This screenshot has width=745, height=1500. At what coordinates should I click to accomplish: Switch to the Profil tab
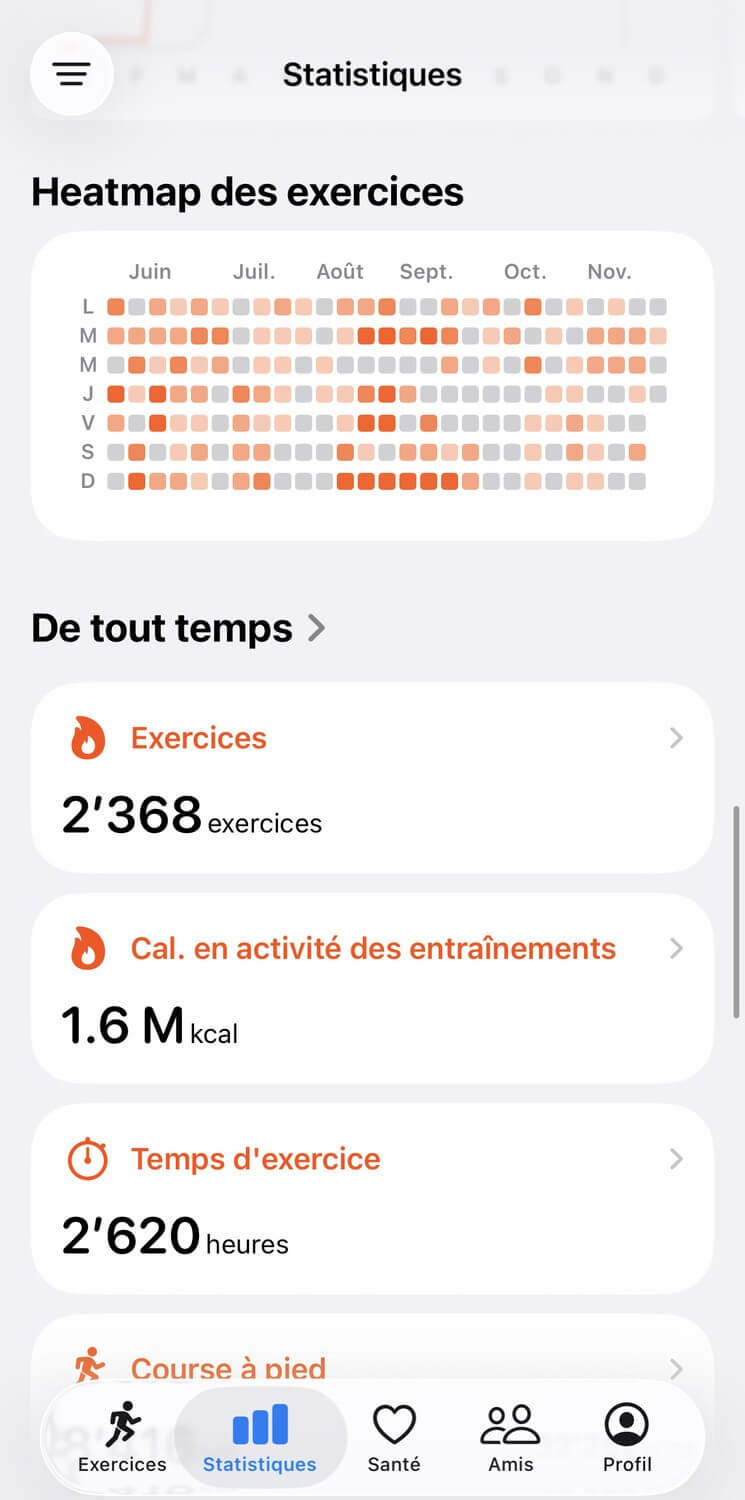627,1438
